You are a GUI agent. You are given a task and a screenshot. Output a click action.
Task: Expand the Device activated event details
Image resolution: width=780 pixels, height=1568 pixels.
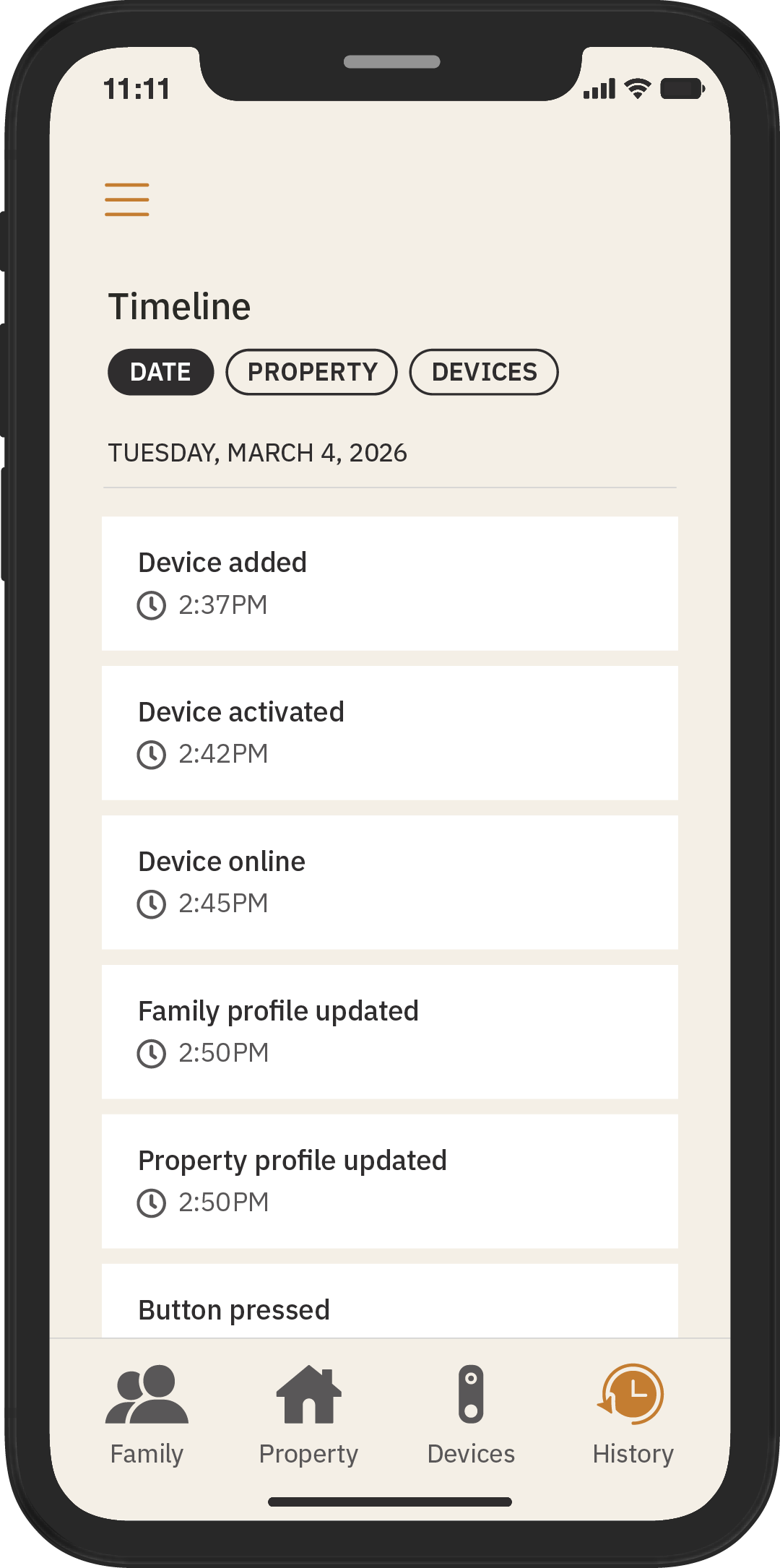[390, 732]
